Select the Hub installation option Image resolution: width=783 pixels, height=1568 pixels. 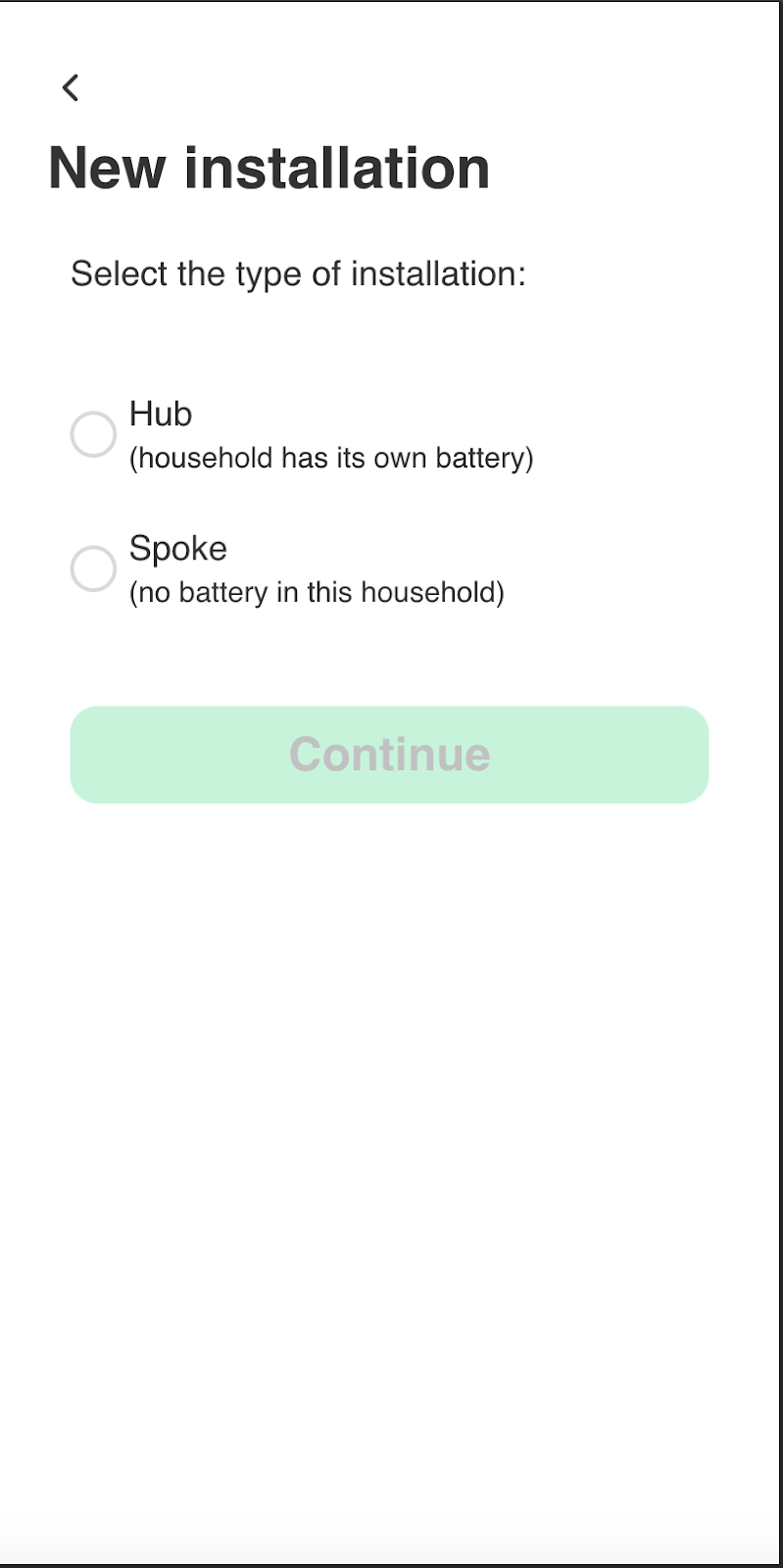click(93, 434)
